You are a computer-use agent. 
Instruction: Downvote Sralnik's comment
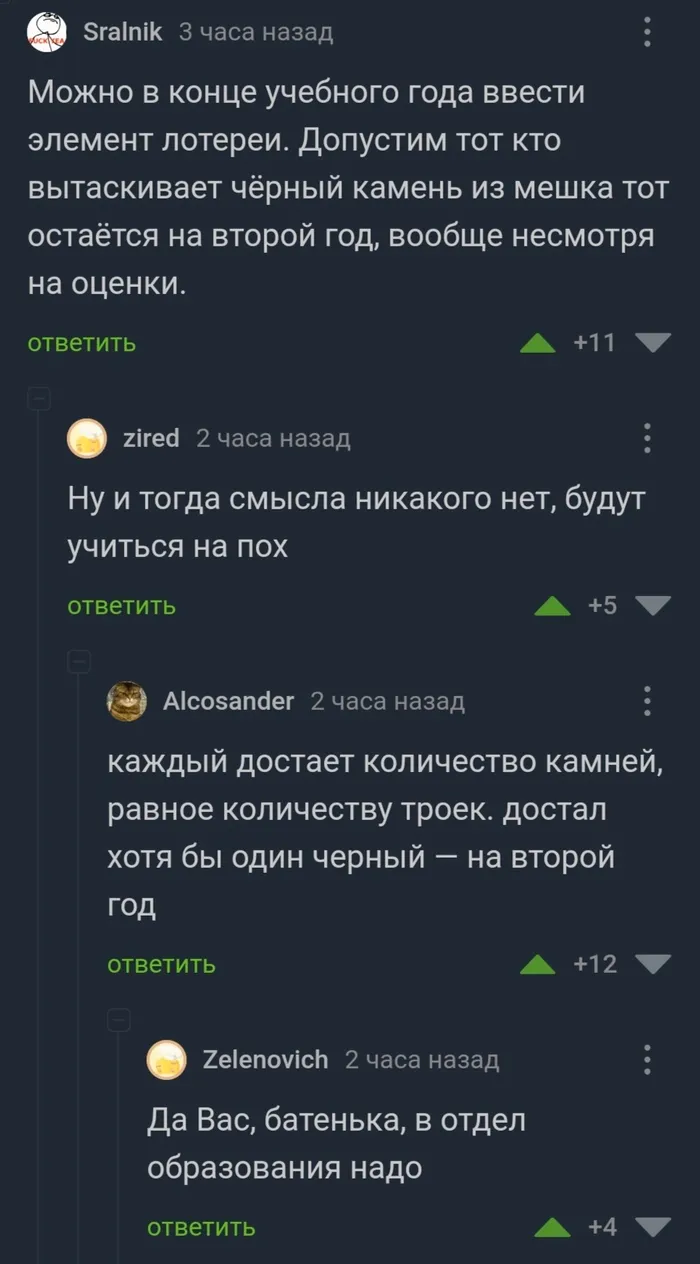[654, 343]
